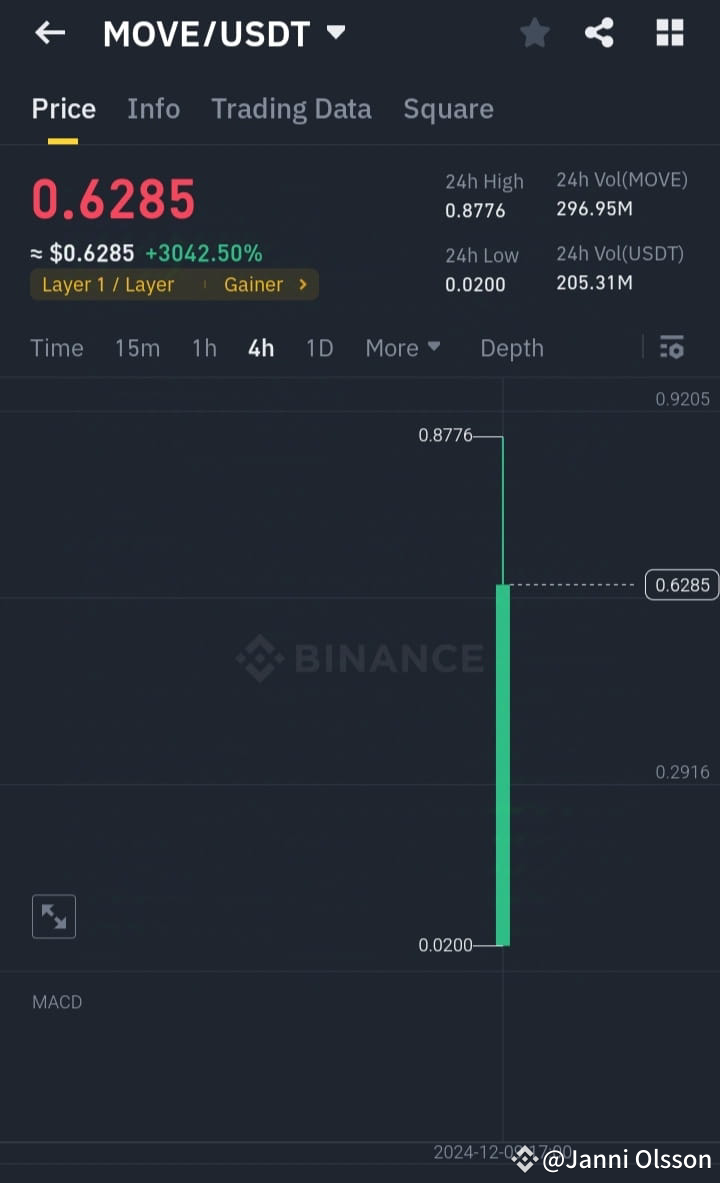Share the MOVE/USDT chart

coord(599,33)
